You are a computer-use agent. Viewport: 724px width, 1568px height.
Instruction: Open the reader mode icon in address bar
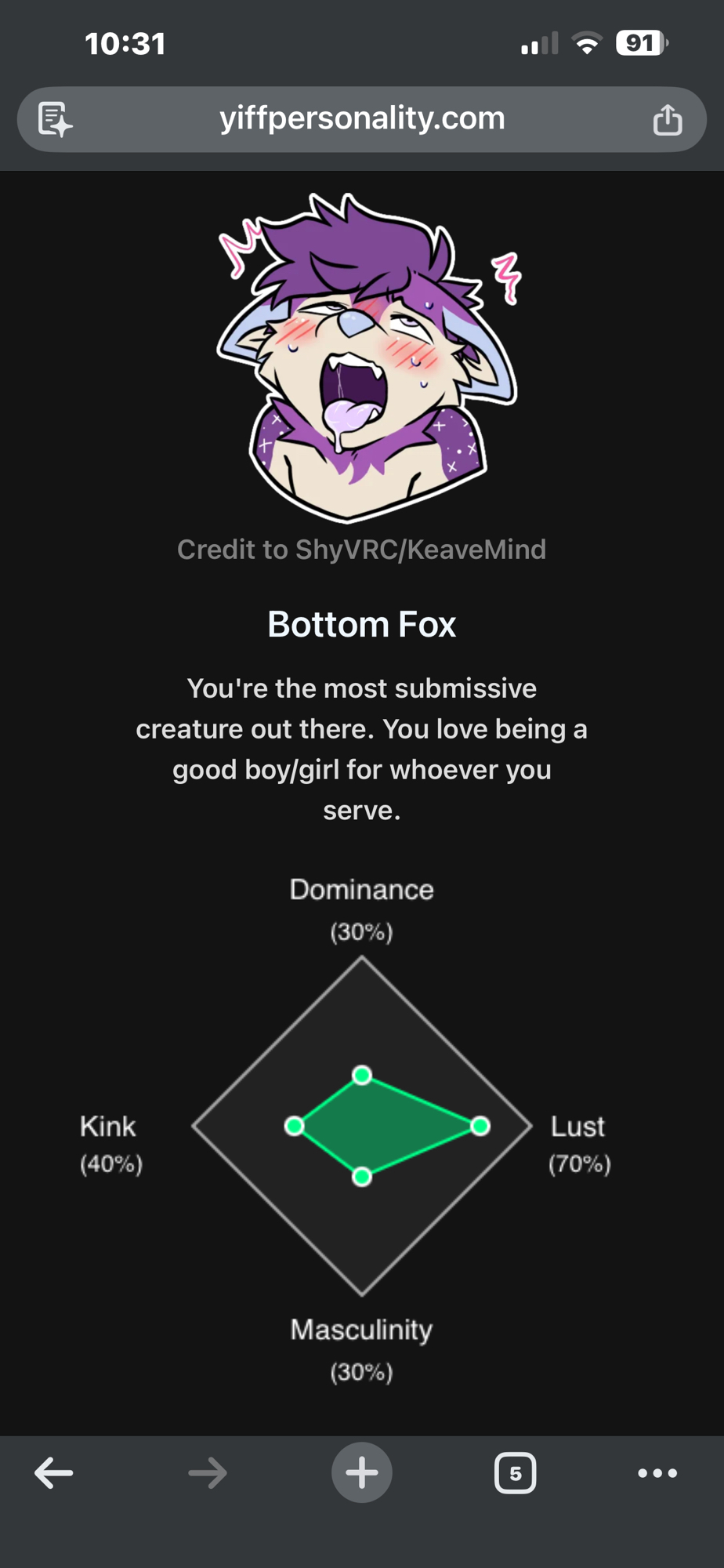click(x=56, y=120)
